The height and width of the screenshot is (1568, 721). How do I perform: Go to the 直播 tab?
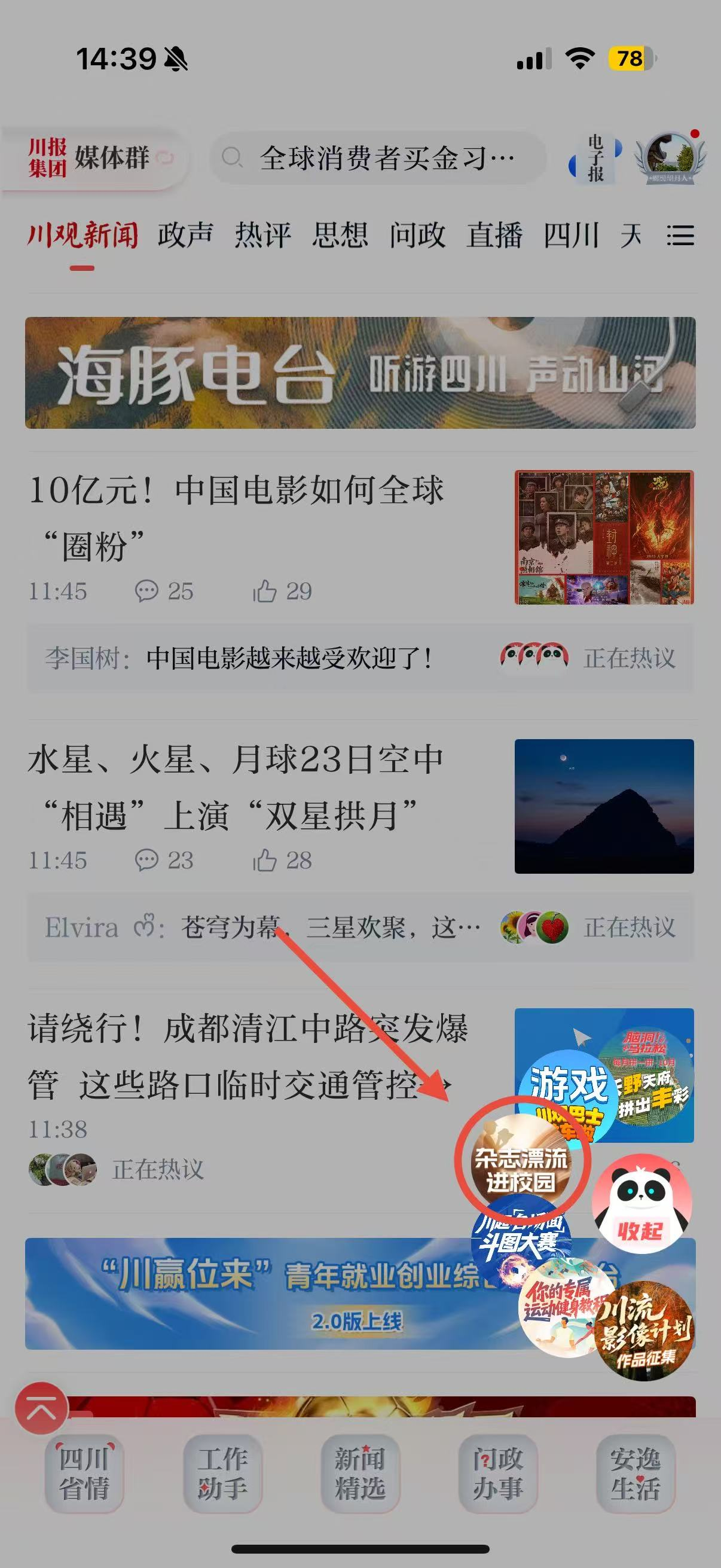click(494, 236)
